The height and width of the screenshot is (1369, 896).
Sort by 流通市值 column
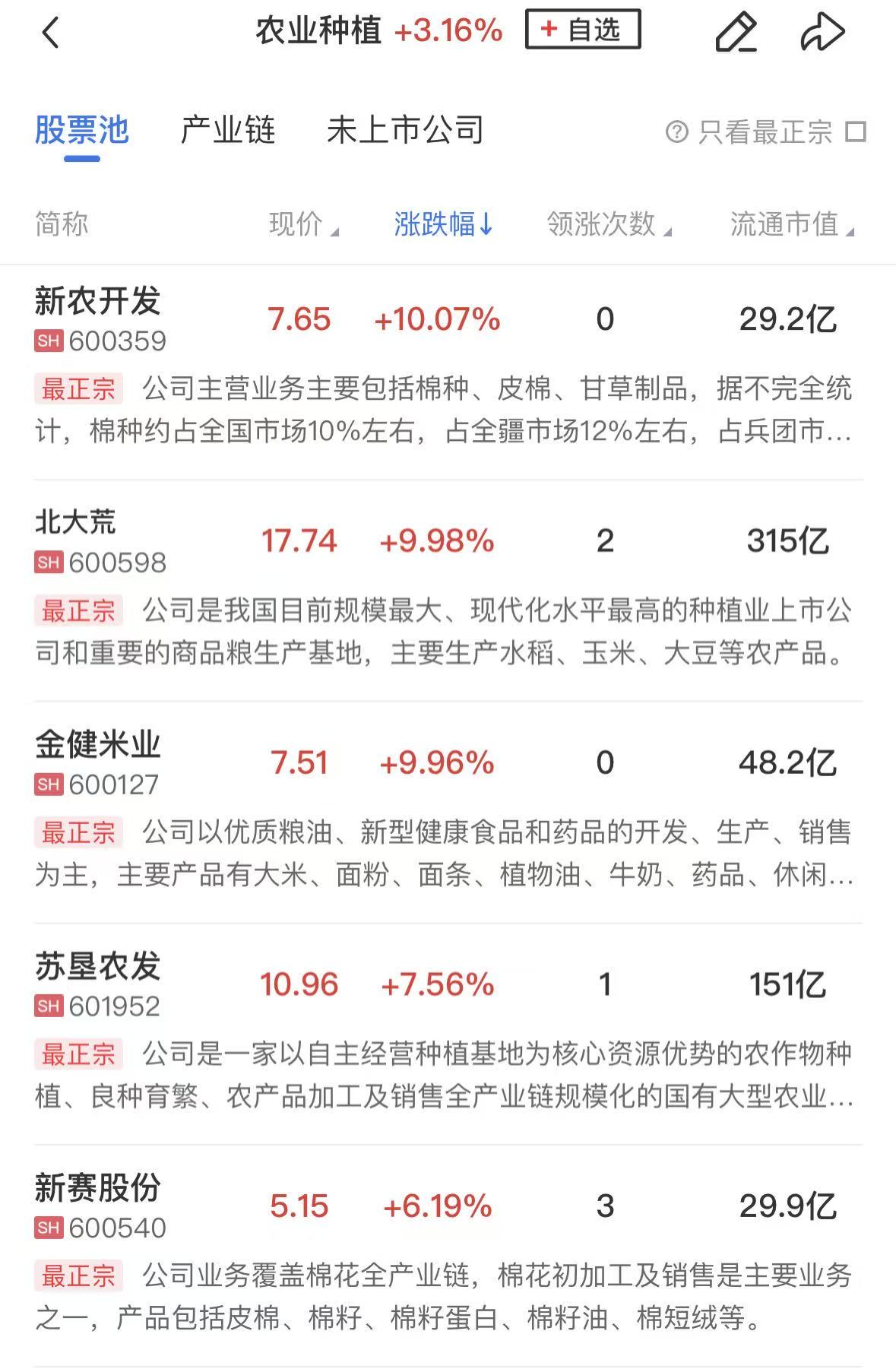pyautogui.click(x=790, y=224)
